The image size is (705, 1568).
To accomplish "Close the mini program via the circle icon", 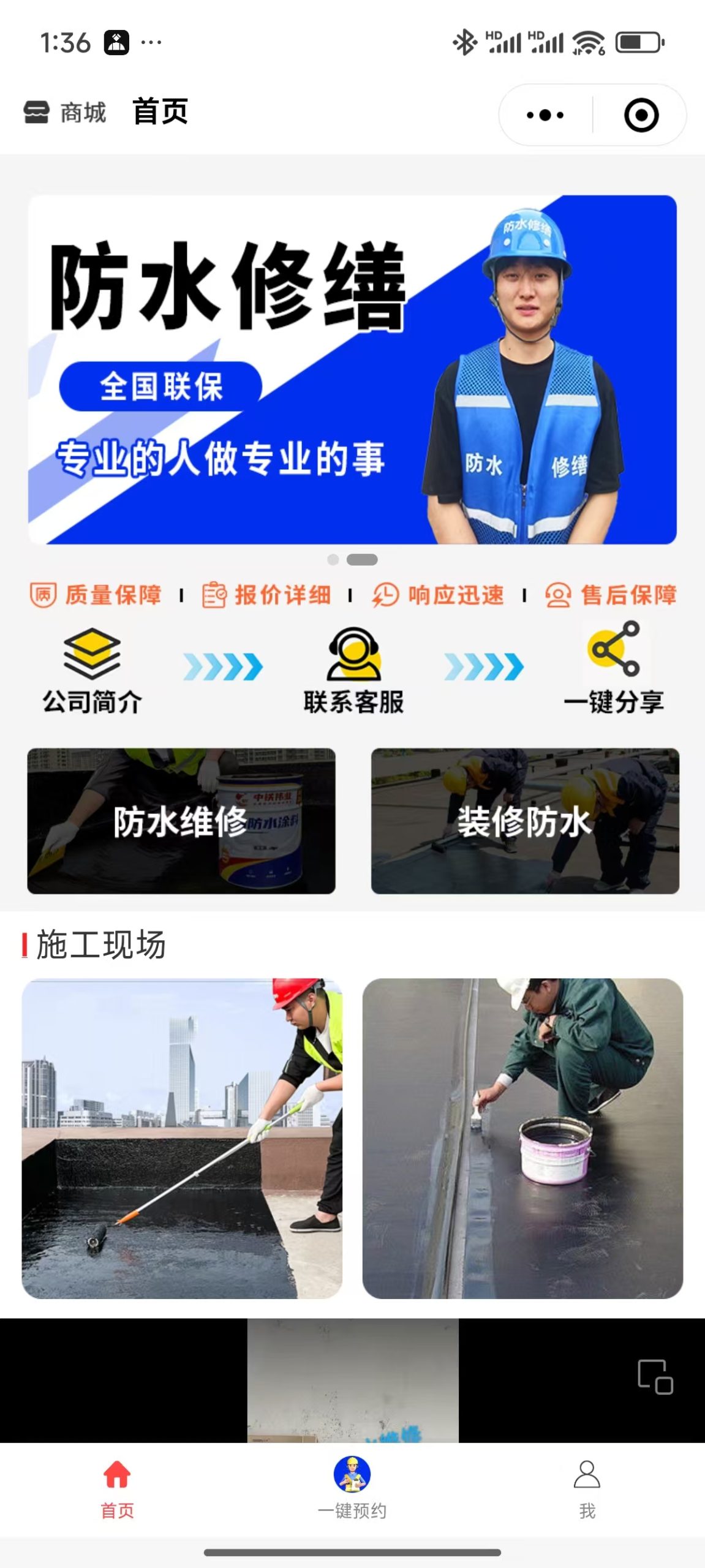I will pos(641,115).
